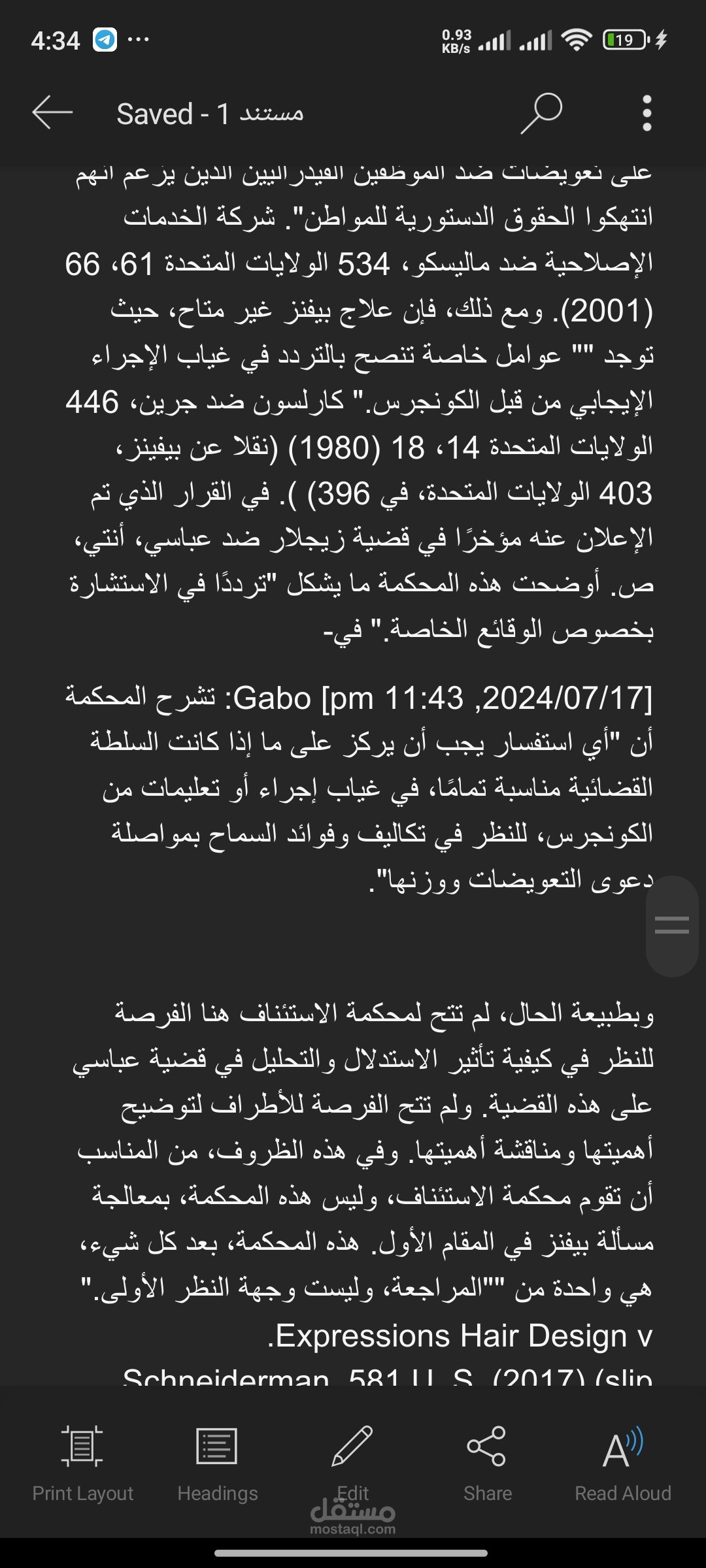Viewport: 706px width, 1568px height.
Task: Tap the scroll handle on the right edge
Action: click(672, 925)
